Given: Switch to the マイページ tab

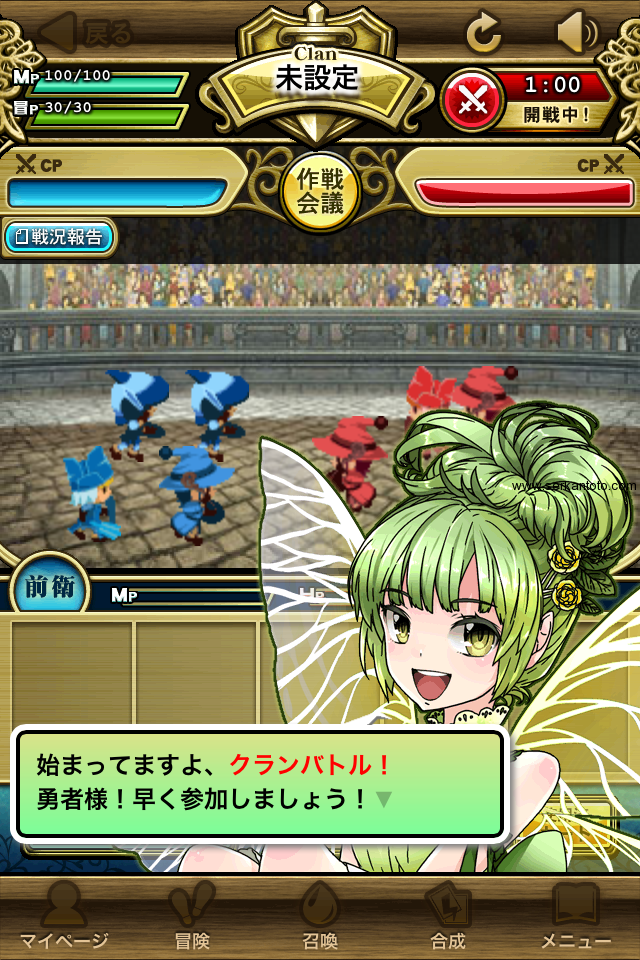Looking at the screenshot, I should [63, 917].
